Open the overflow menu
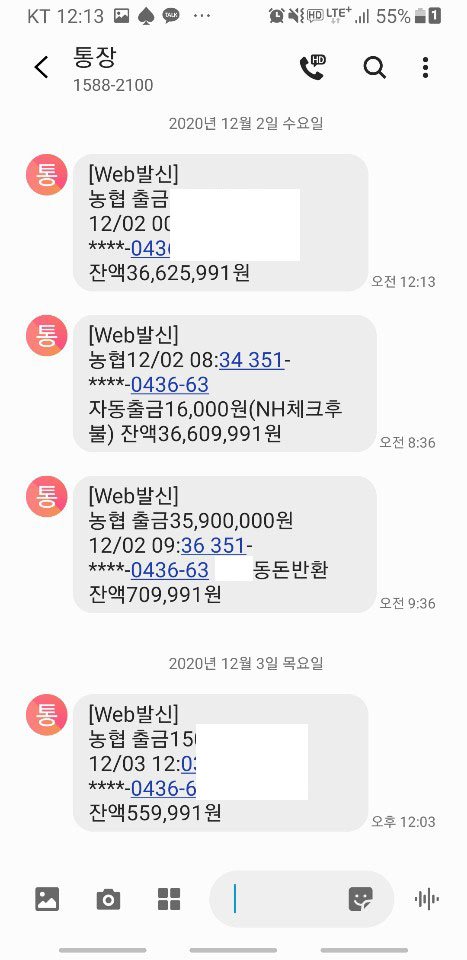The height and width of the screenshot is (960, 467). [425, 67]
